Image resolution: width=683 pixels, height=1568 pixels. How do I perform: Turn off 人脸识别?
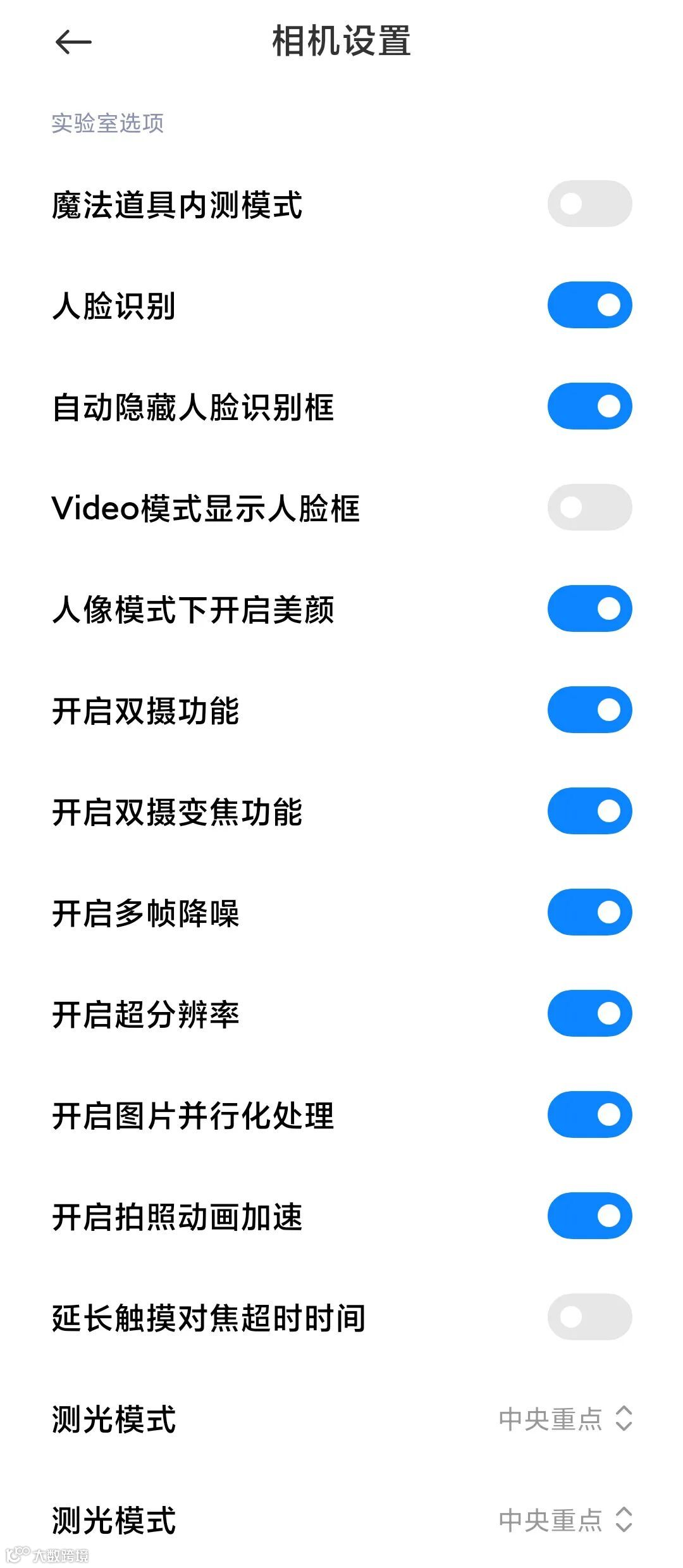(589, 305)
